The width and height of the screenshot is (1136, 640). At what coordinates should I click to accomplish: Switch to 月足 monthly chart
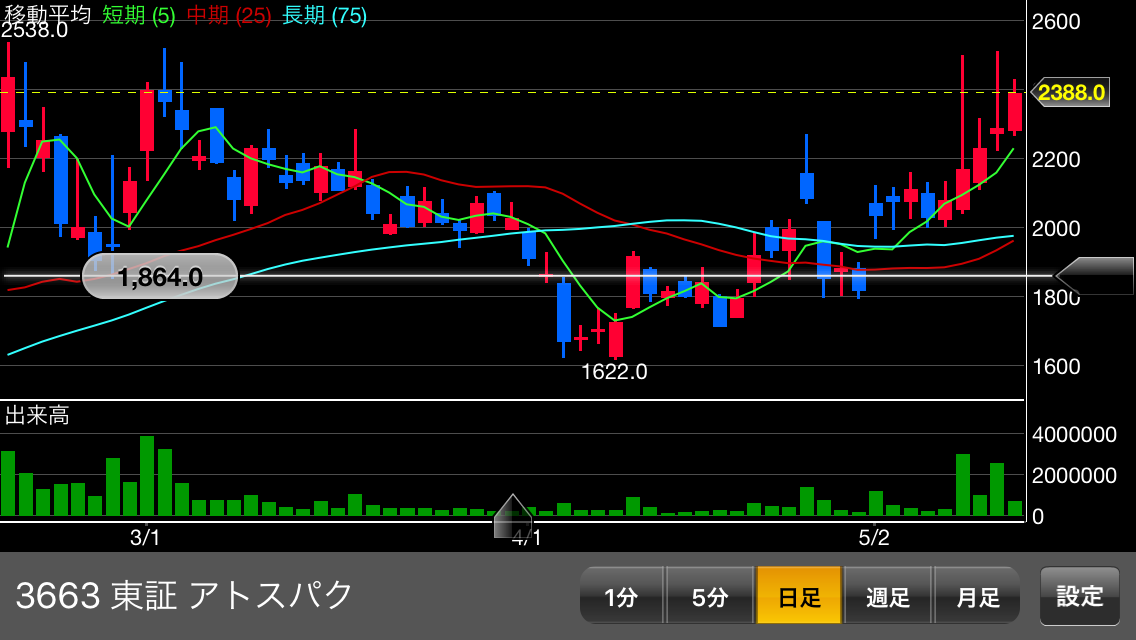point(977,597)
